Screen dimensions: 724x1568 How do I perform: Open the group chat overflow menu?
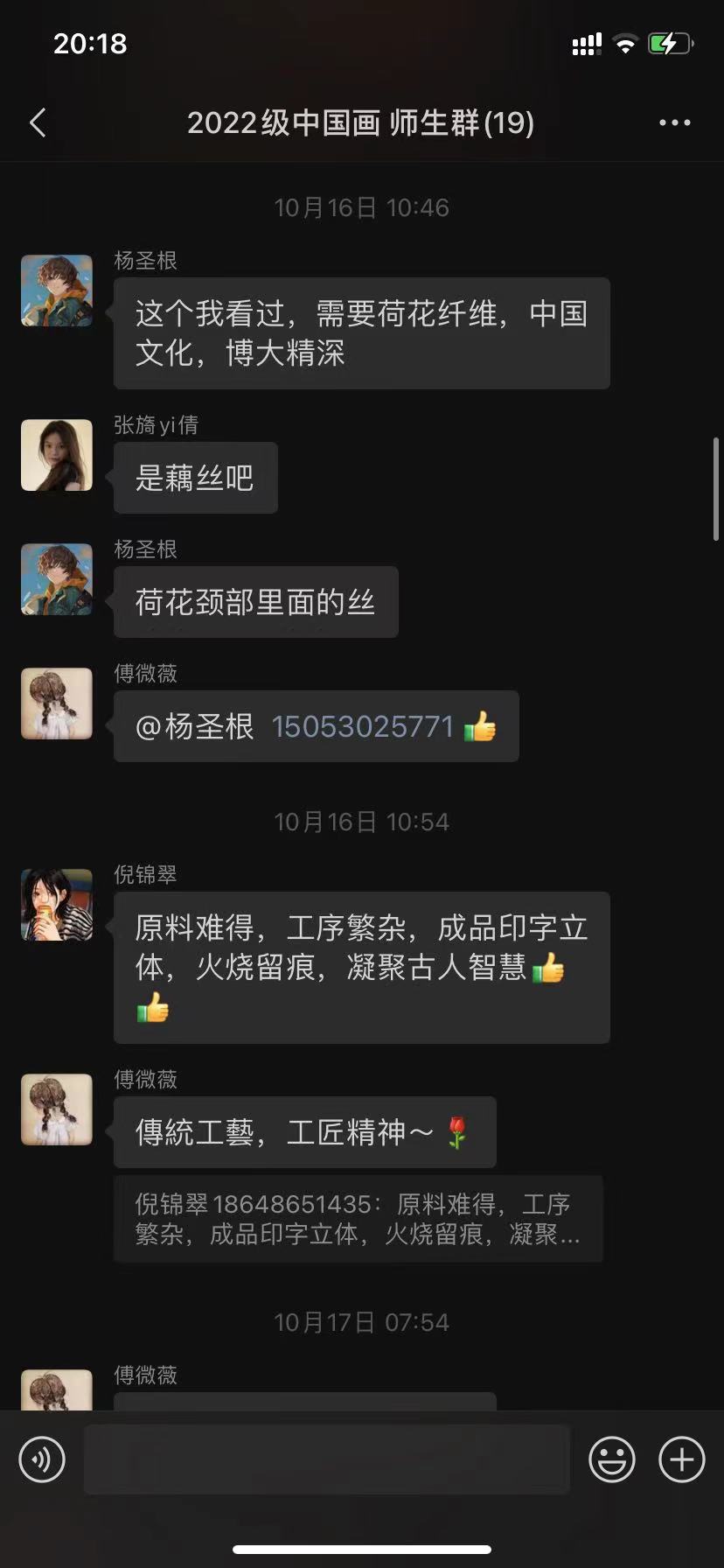click(x=674, y=123)
